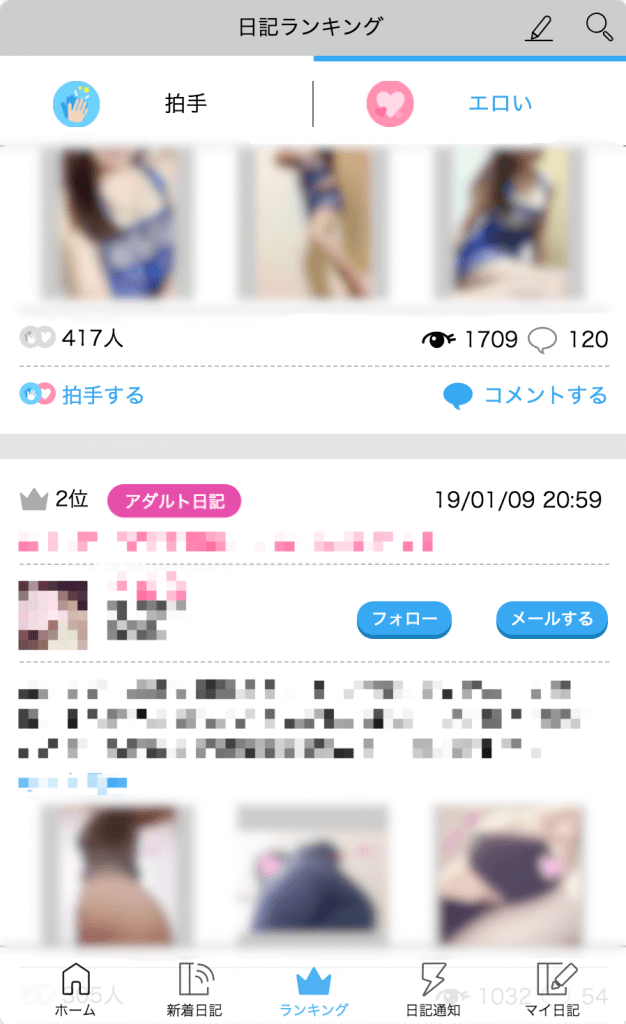Open the マイ日記 tab

pyautogui.click(x=552, y=990)
